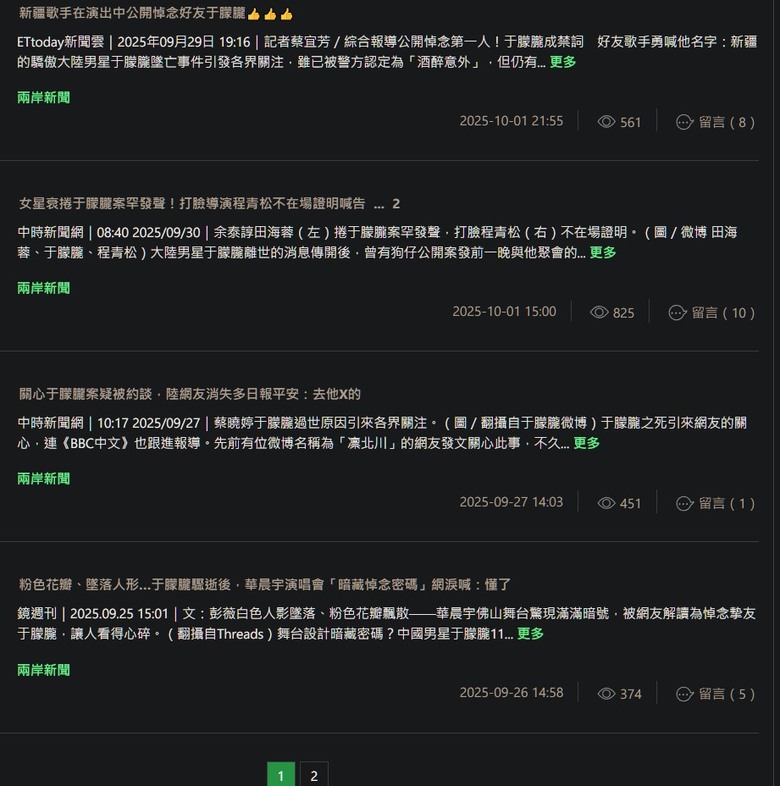The height and width of the screenshot is (786, 780).
Task: View 留言 (5) comments on the 華晨宇 post
Action: click(715, 694)
